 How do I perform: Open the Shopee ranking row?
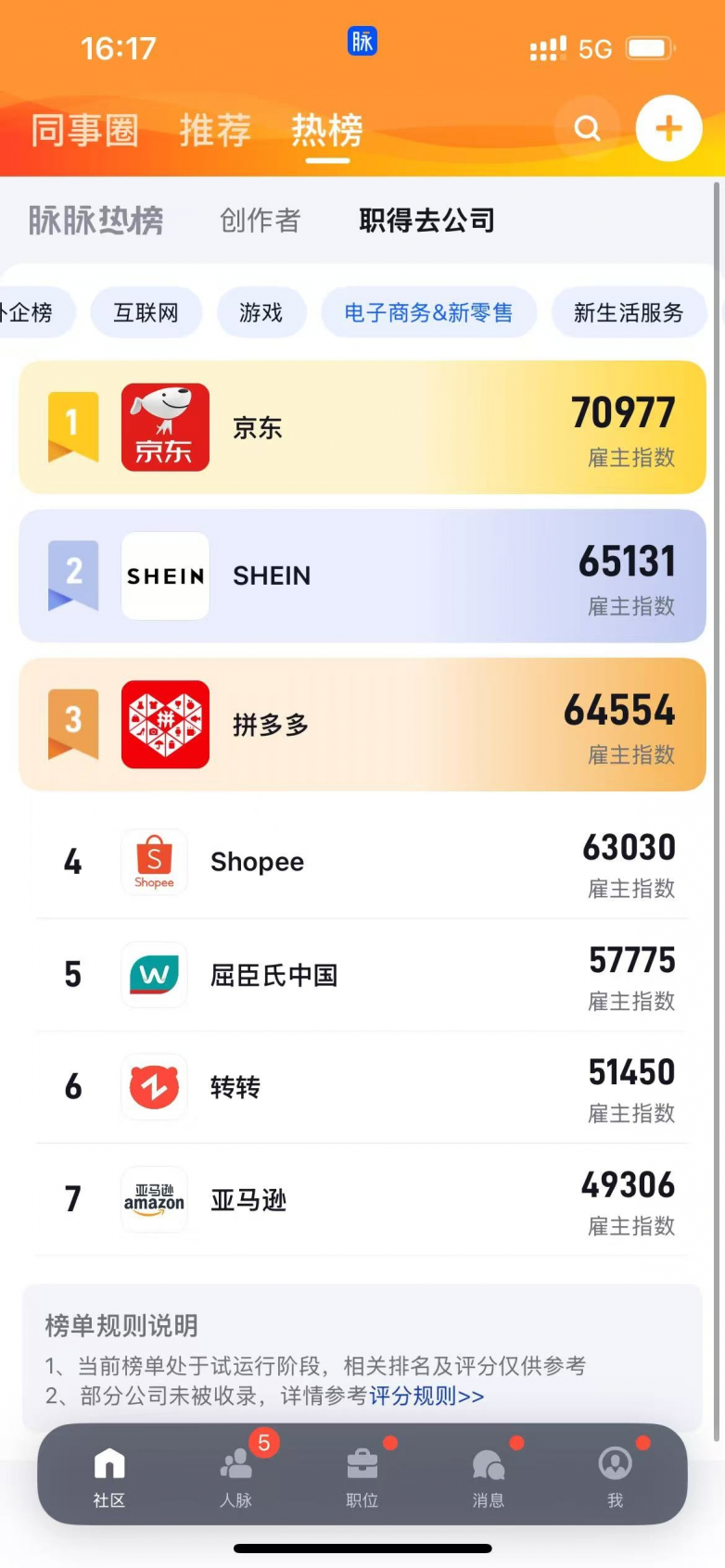pyautogui.click(x=362, y=863)
